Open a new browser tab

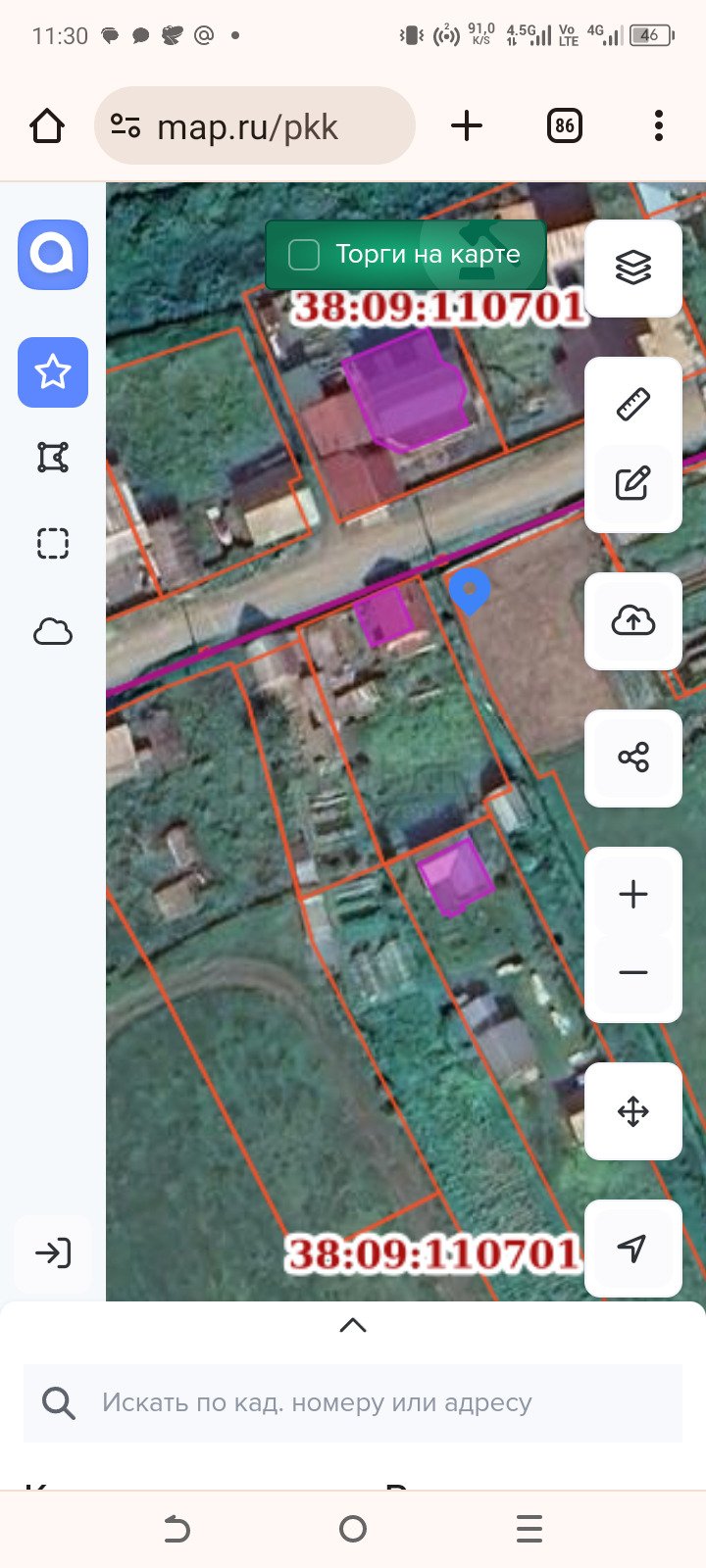pos(467,125)
